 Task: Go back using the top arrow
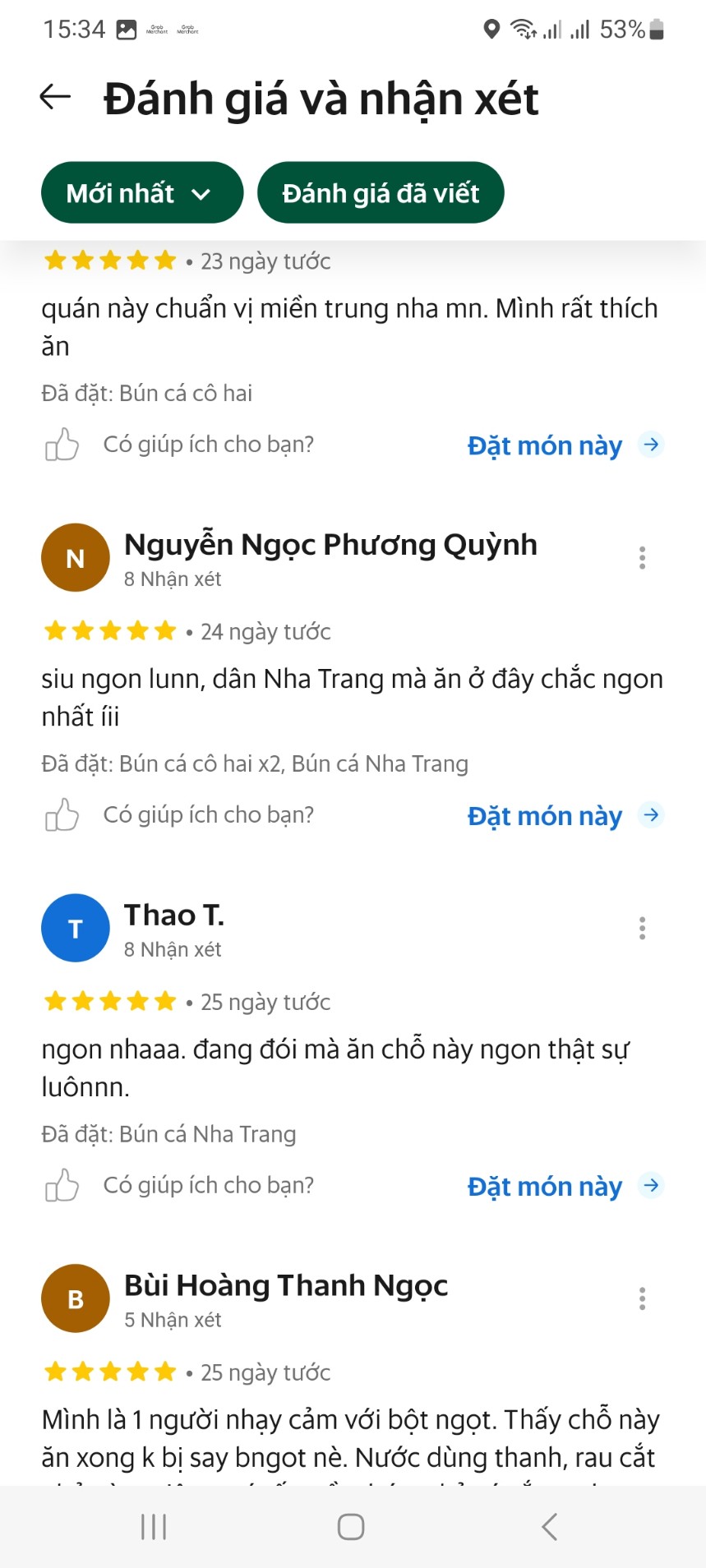point(55,97)
